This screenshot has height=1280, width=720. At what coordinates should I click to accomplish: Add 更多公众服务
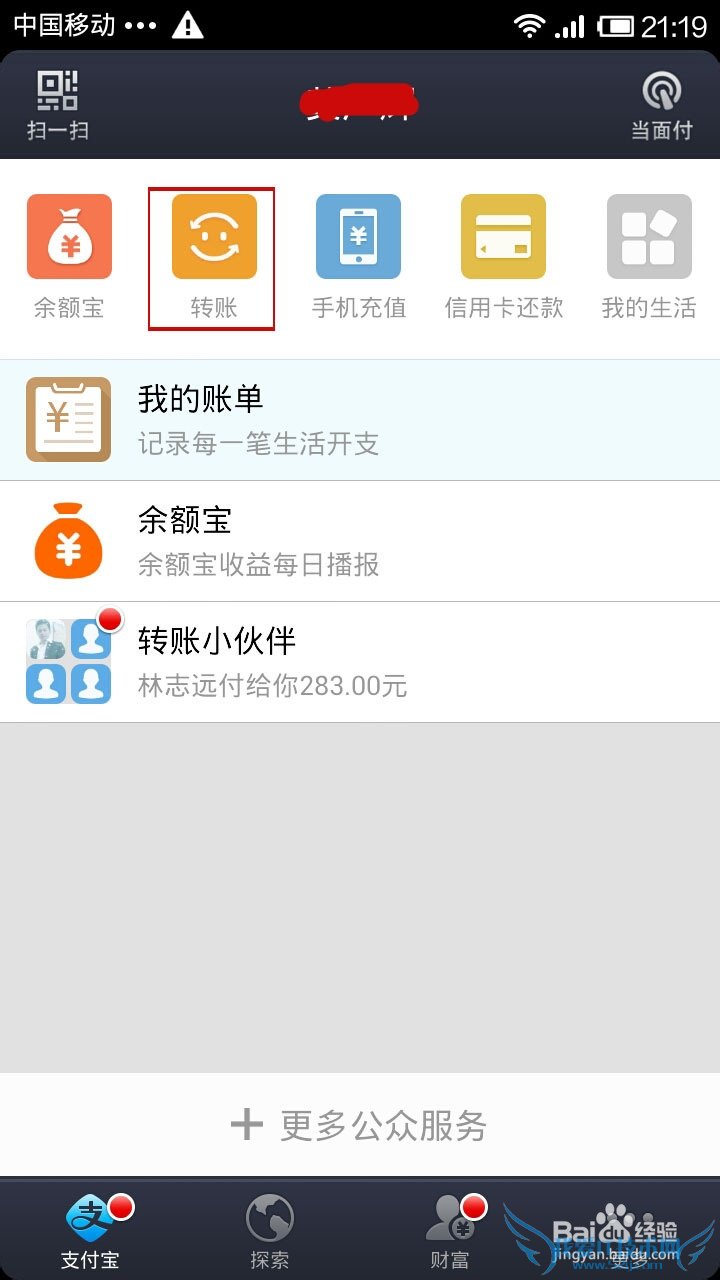pyautogui.click(x=360, y=1126)
